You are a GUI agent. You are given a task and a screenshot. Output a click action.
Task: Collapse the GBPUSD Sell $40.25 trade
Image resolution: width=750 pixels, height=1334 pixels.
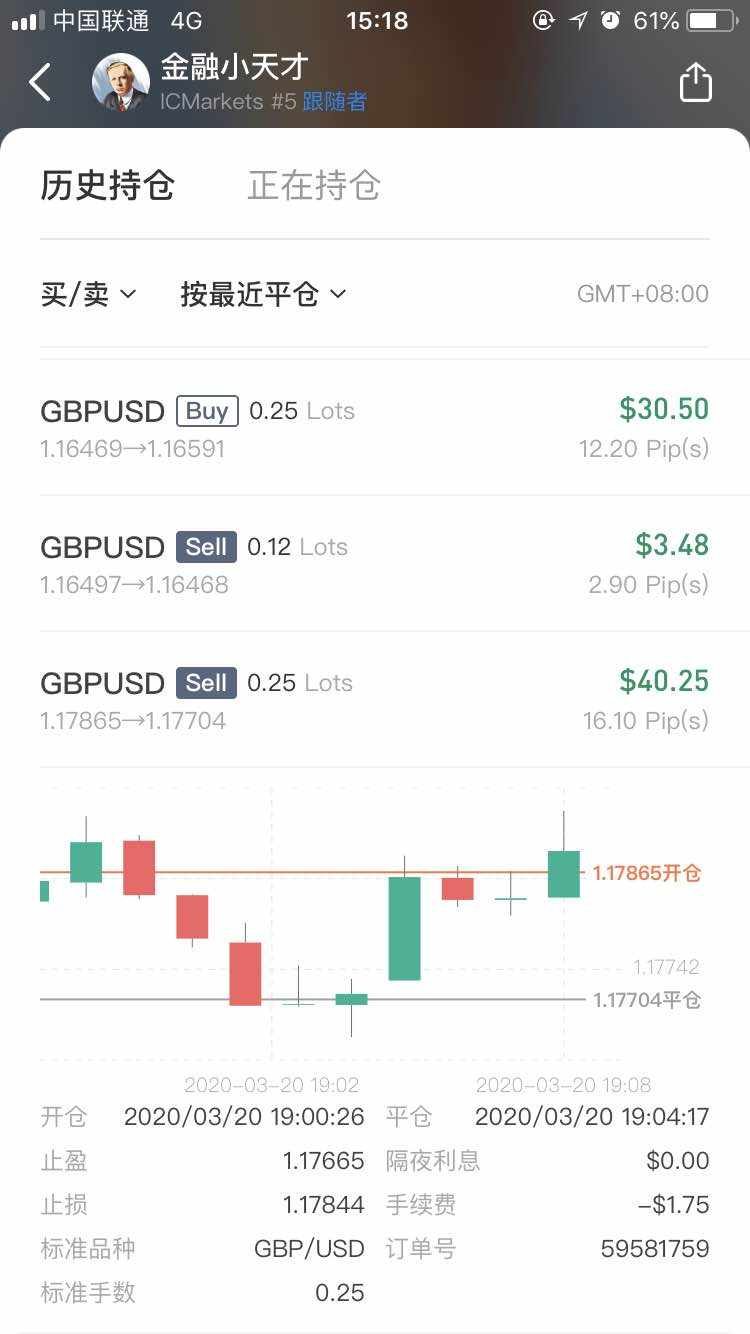(x=375, y=700)
